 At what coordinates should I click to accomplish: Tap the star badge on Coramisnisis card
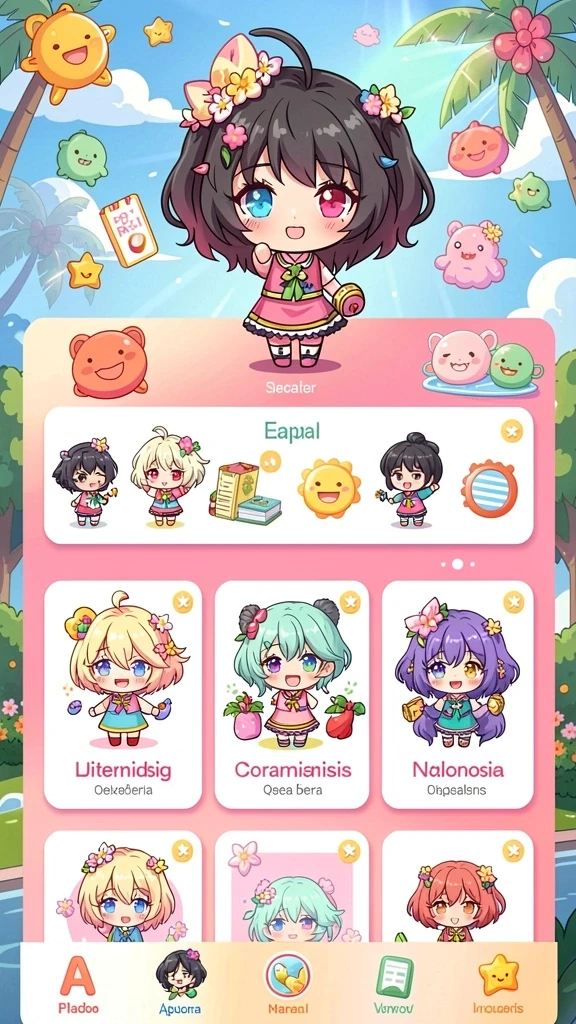(350, 601)
